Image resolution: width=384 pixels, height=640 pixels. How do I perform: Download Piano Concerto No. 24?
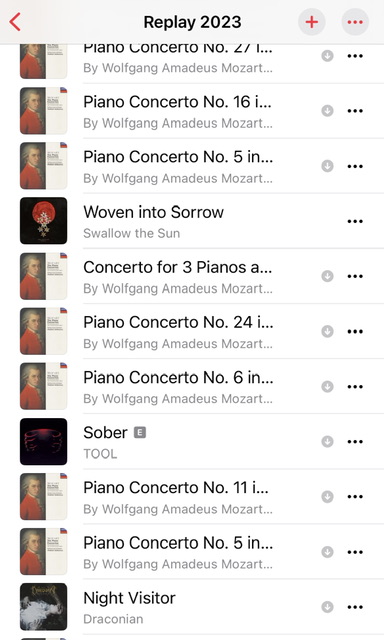coord(327,331)
